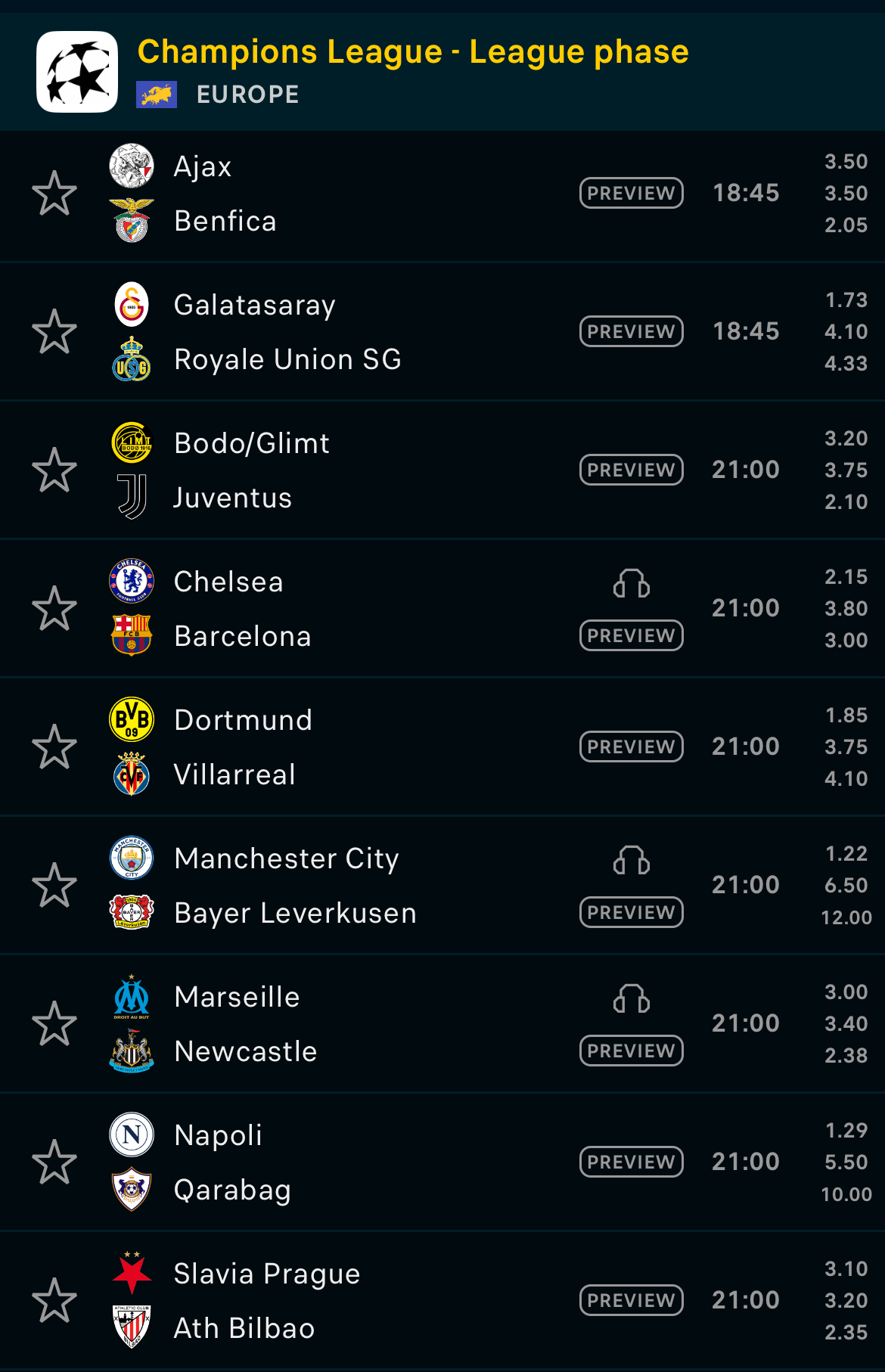Favorite the Ajax vs Benfica match
885x1372 pixels.
(54, 194)
